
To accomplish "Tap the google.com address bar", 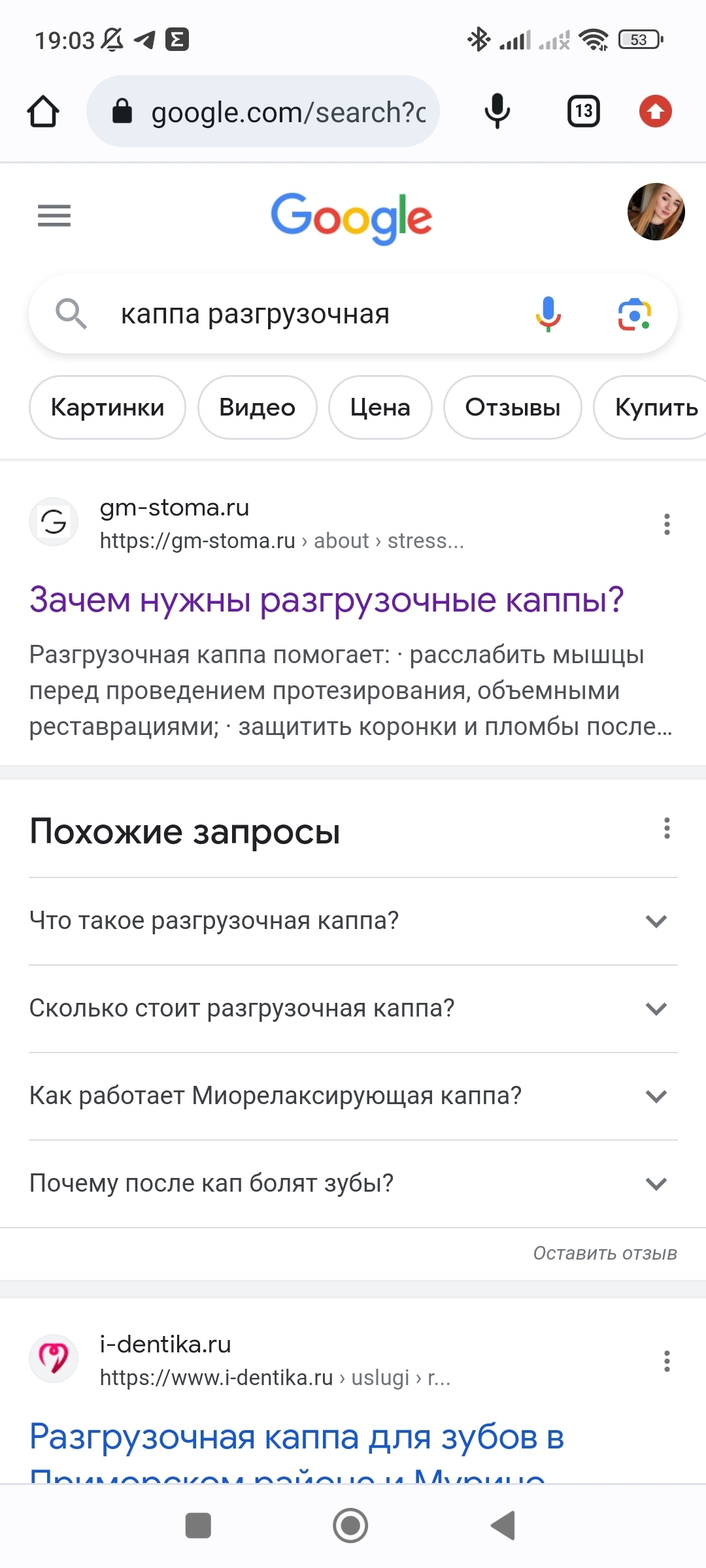I will click(x=263, y=112).
